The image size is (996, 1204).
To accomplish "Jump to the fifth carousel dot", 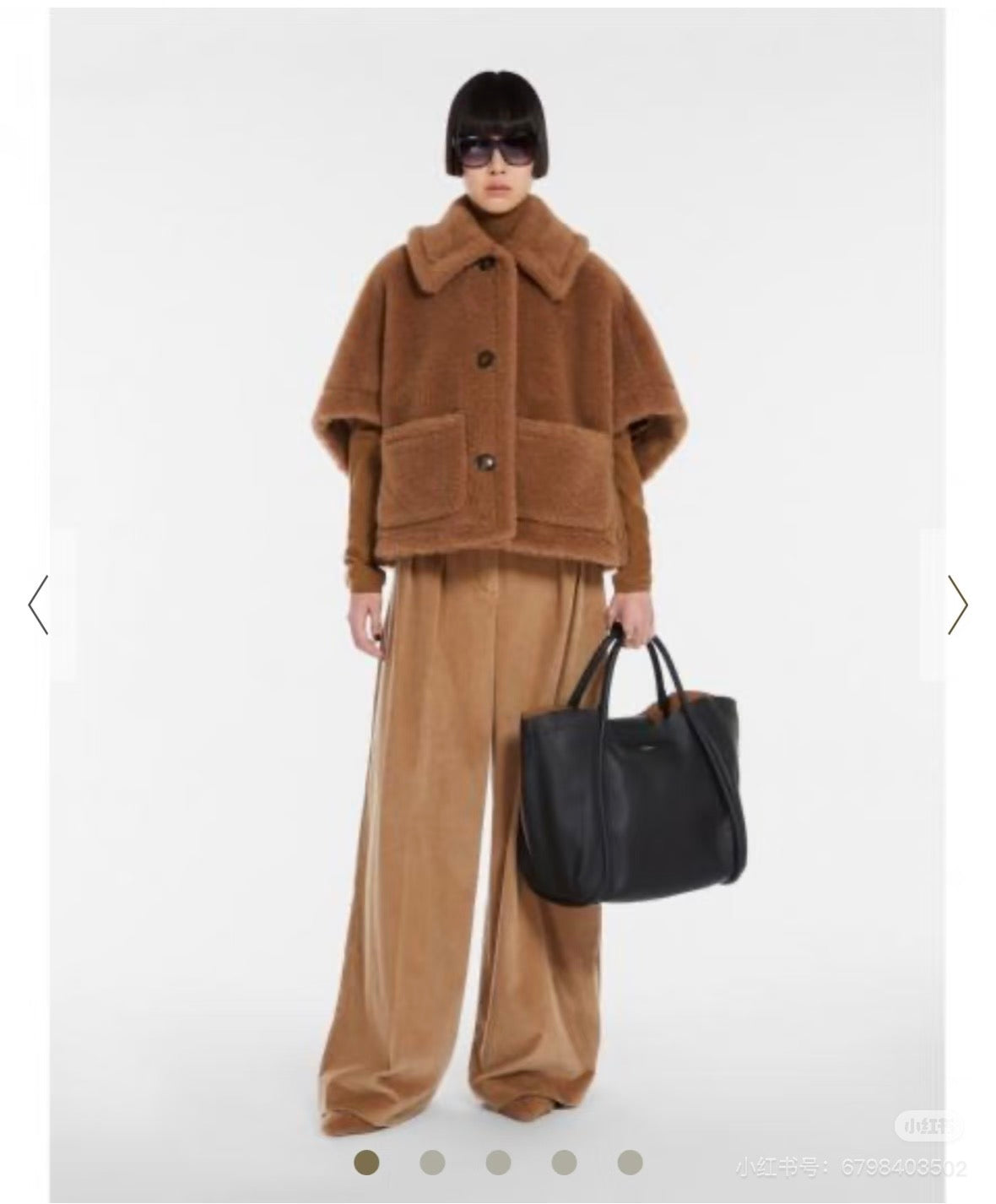I will tap(630, 1162).
